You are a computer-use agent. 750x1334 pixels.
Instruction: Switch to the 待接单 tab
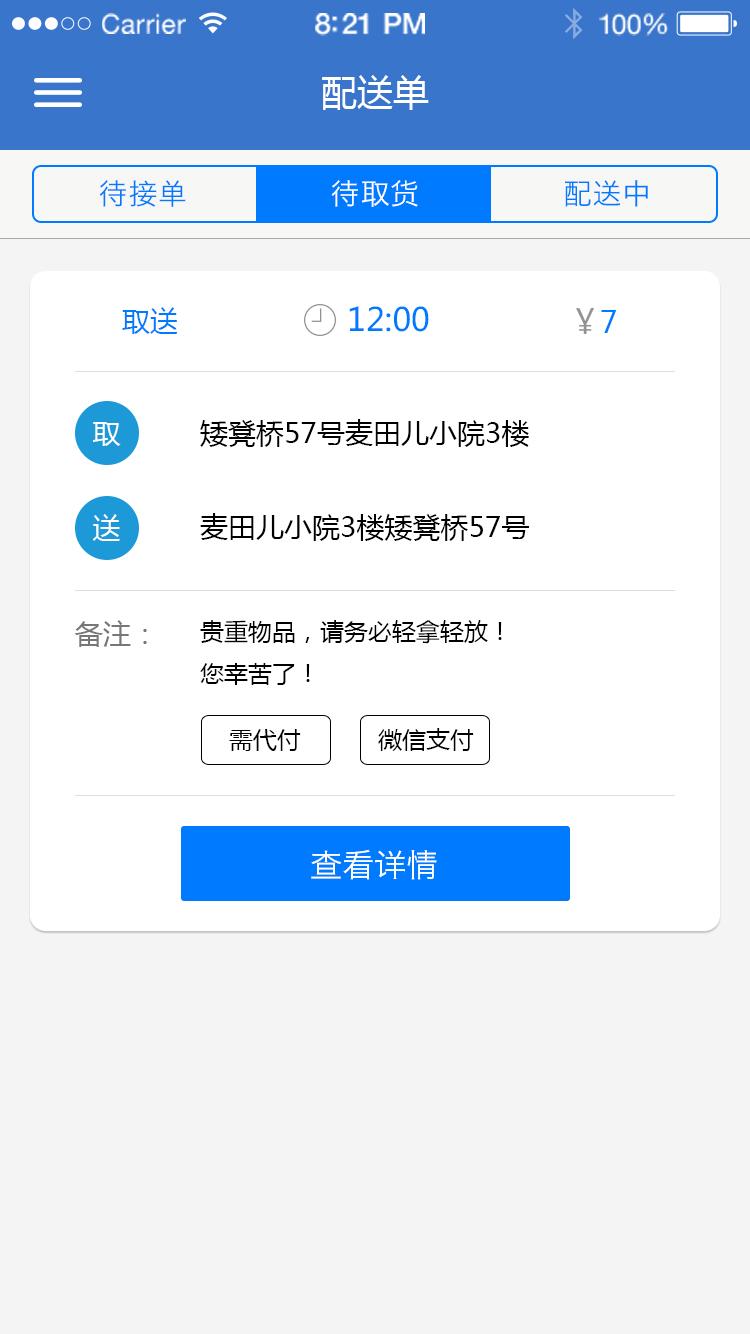(144, 194)
